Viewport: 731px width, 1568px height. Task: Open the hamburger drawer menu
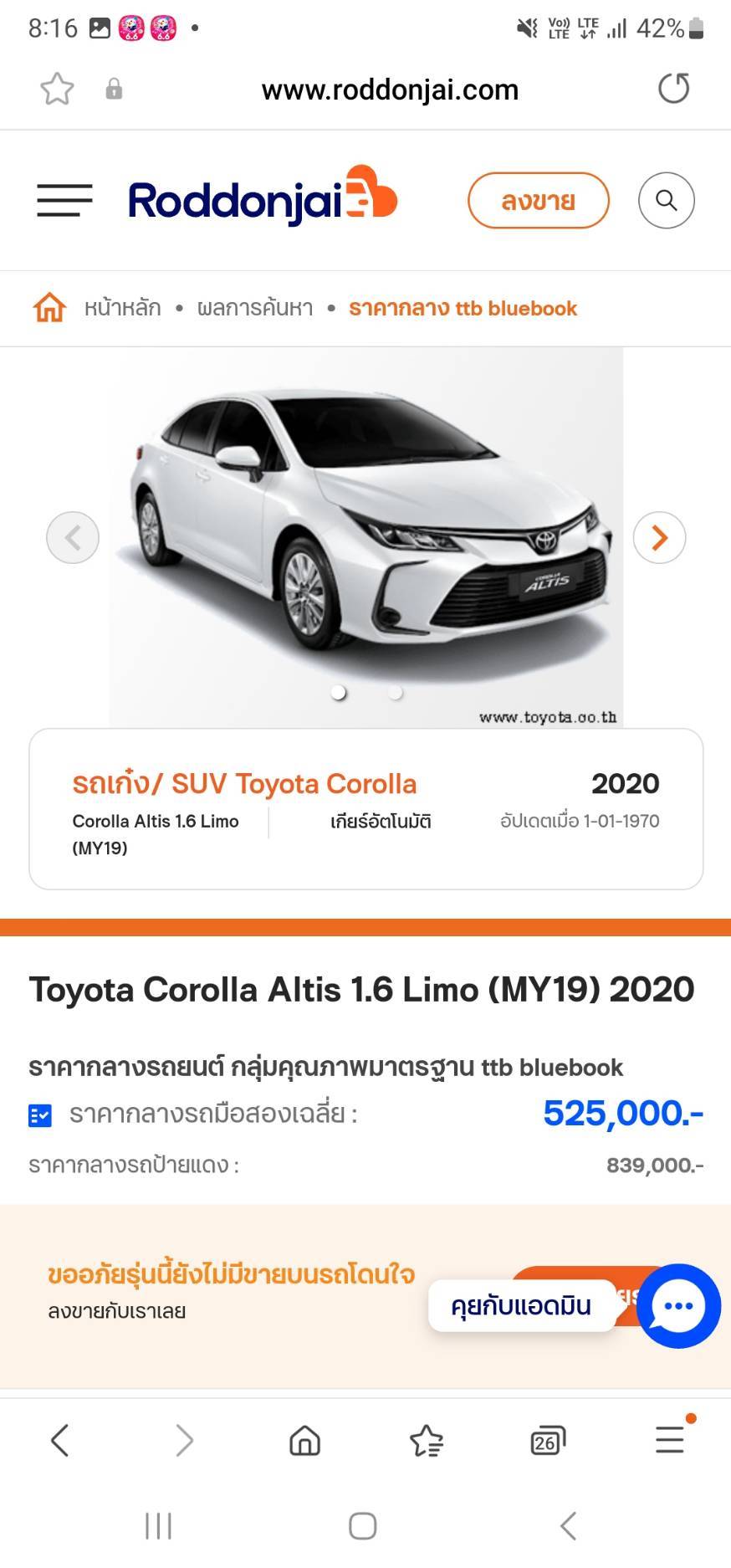(x=64, y=200)
